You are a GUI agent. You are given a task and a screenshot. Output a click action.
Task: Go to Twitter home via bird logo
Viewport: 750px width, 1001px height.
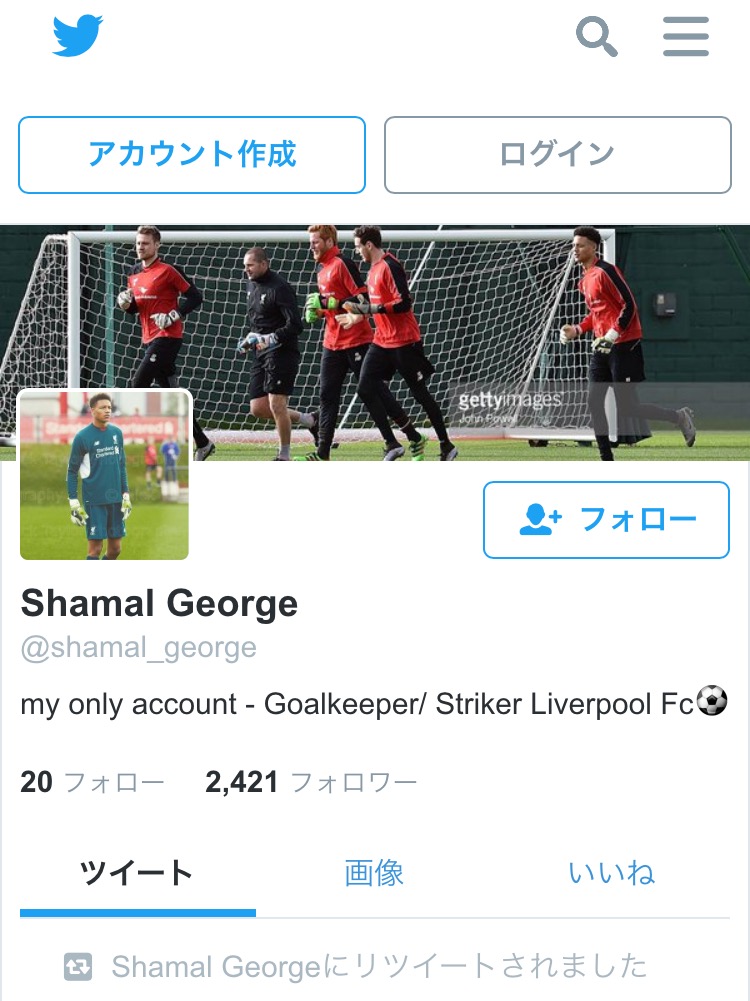click(x=78, y=37)
